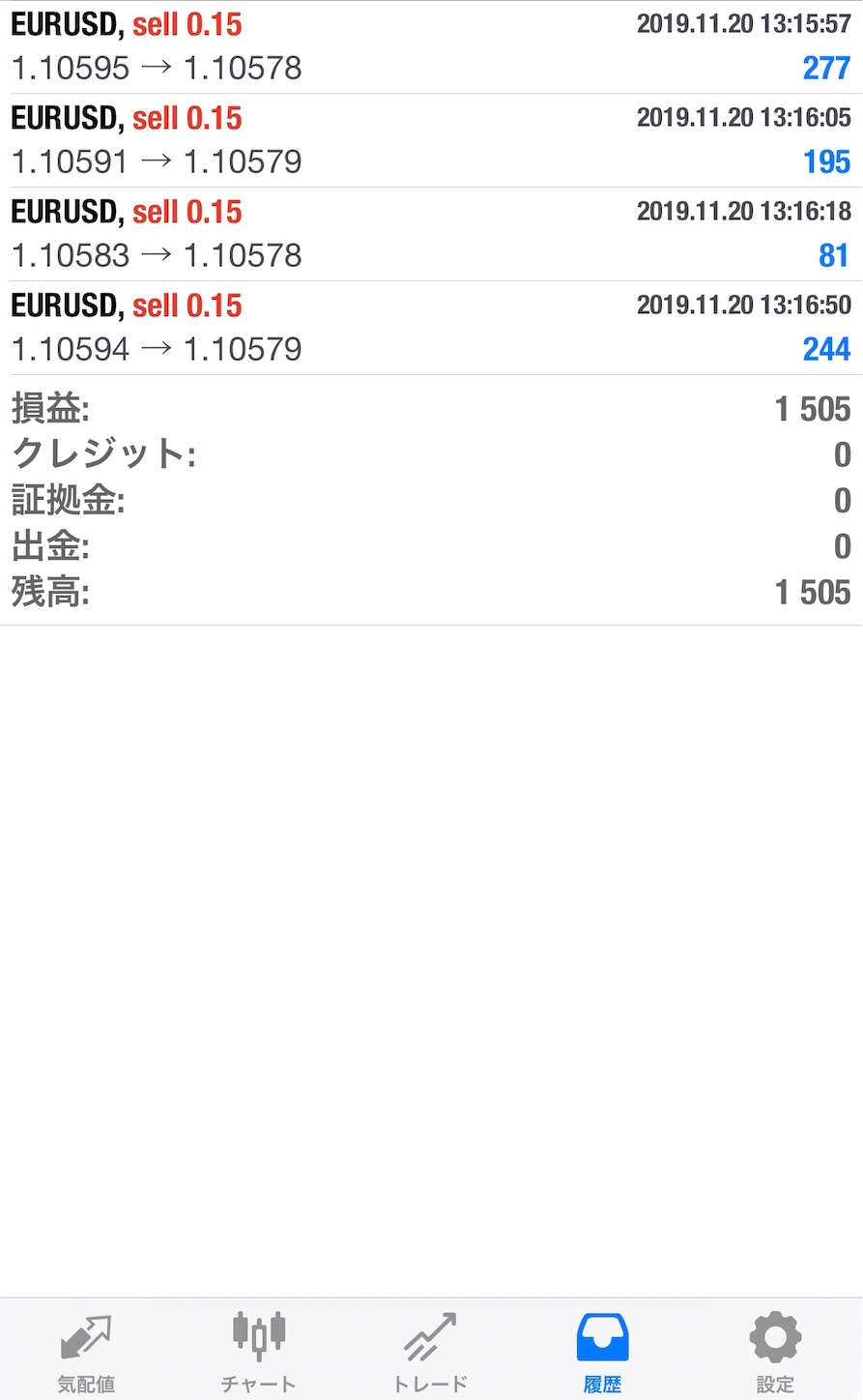Open the 設定 settings tab
The width and height of the screenshot is (863, 1400).
pos(775,1351)
